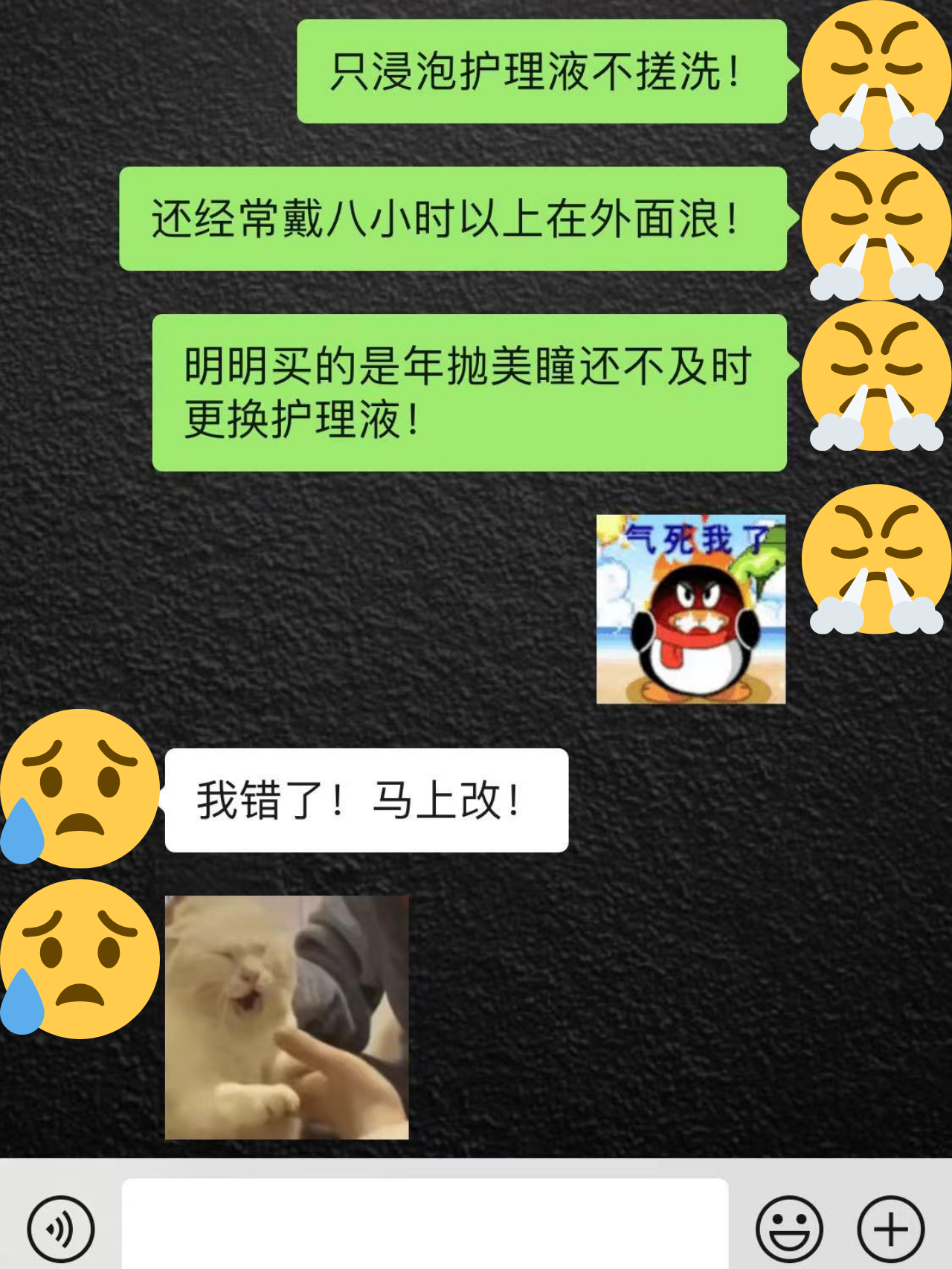Open the emoji sticker panel
The height and width of the screenshot is (1269, 952).
point(789,1230)
